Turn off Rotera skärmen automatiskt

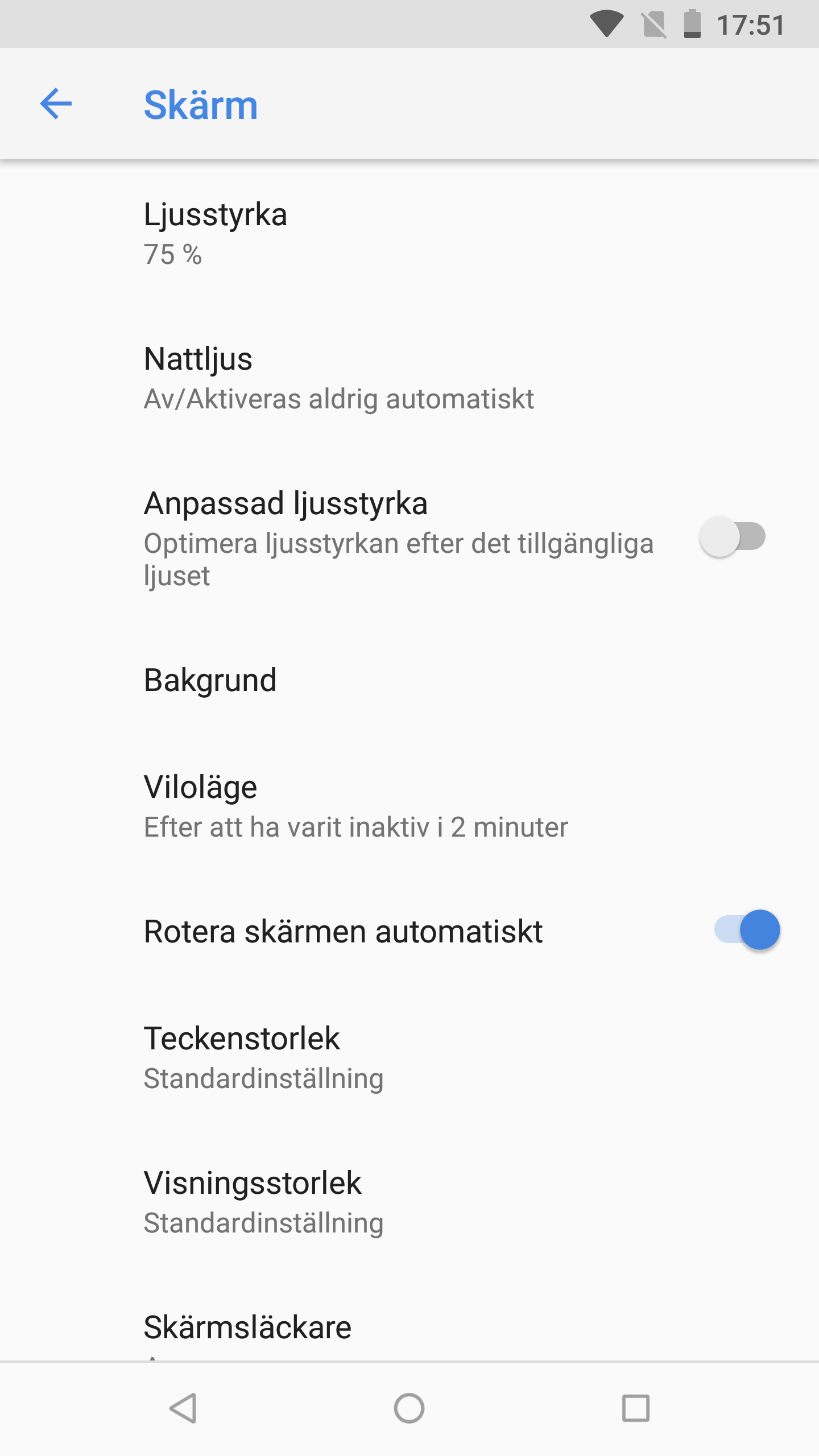(x=747, y=930)
